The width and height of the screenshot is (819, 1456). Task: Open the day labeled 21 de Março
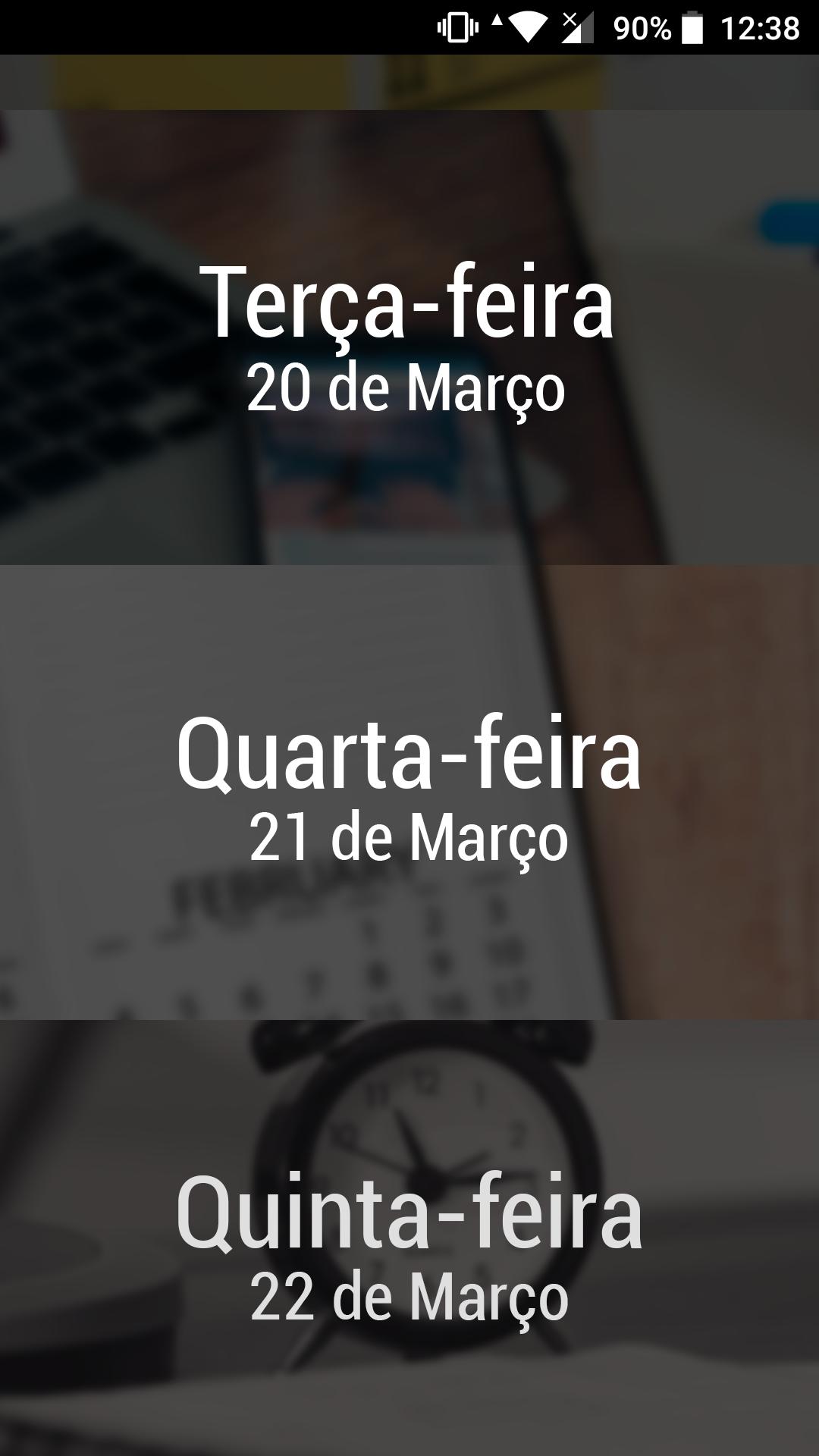coord(409,838)
